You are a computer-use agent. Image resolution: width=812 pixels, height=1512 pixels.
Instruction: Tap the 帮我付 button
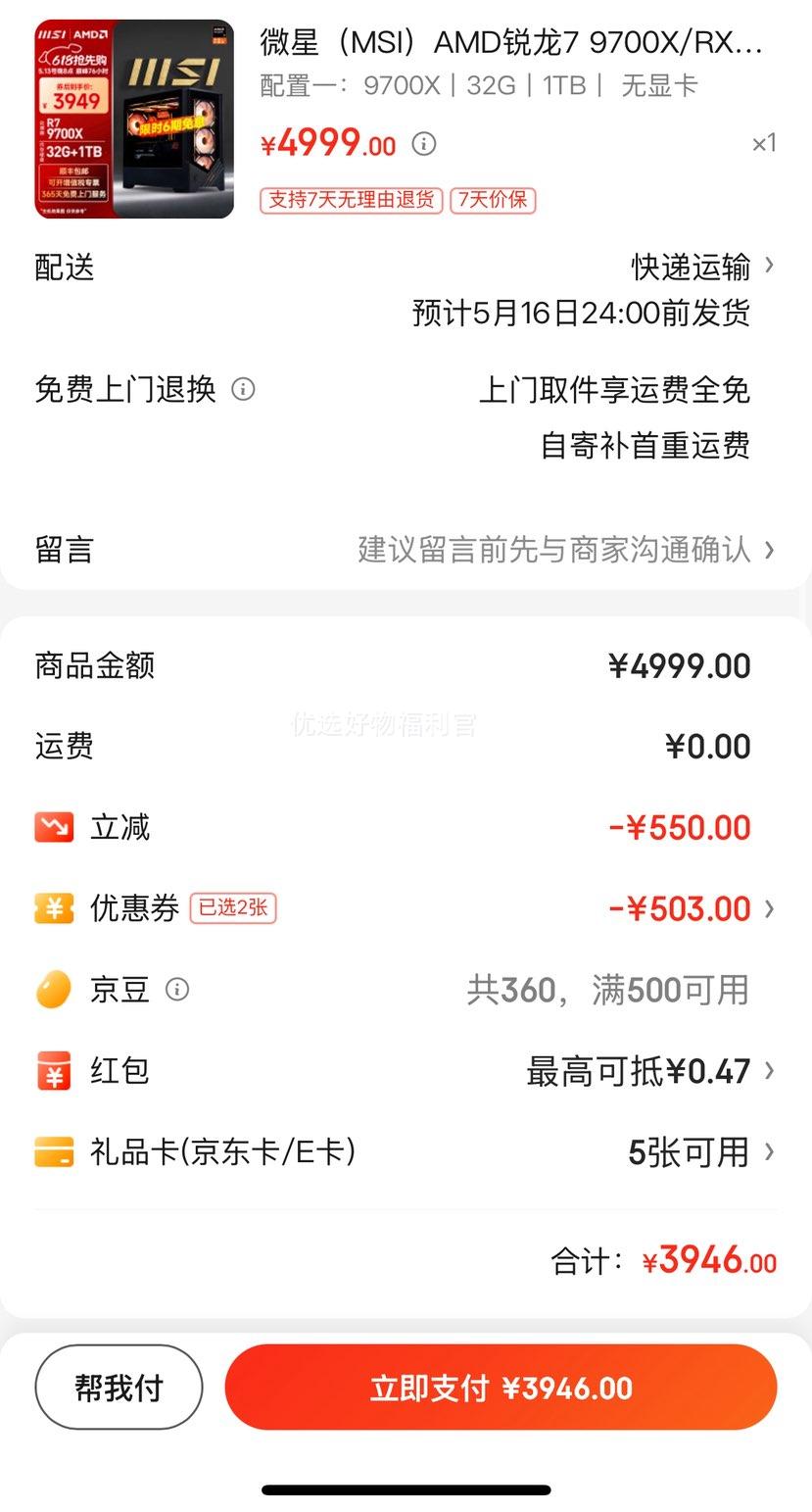tap(119, 1388)
